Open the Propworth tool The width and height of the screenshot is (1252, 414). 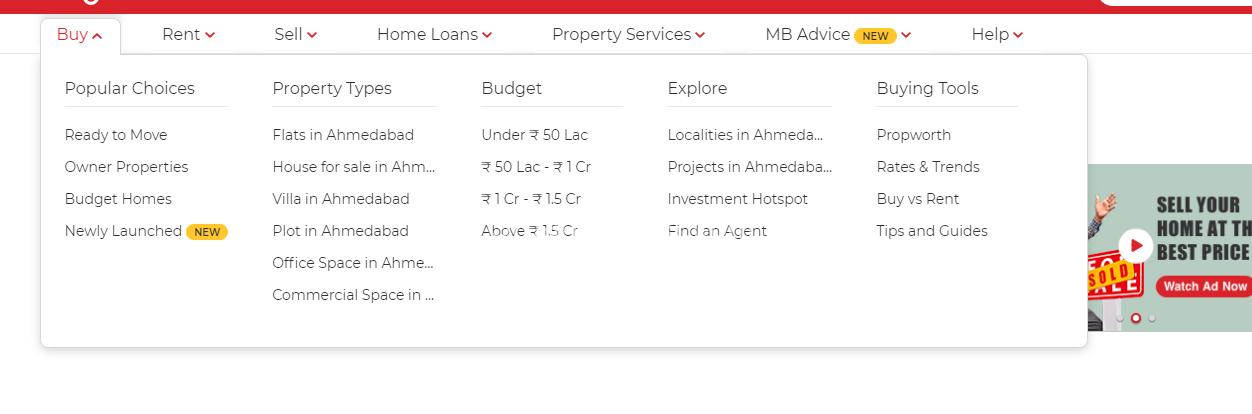913,135
